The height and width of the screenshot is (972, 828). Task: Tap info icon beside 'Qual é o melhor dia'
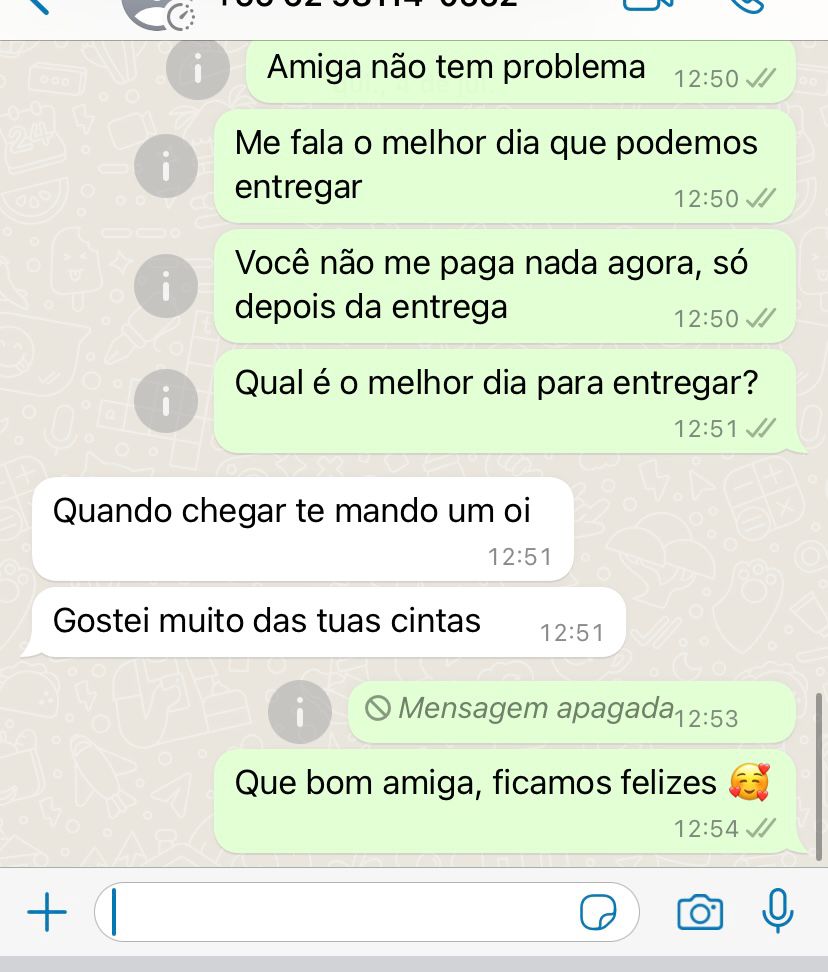coord(165,400)
